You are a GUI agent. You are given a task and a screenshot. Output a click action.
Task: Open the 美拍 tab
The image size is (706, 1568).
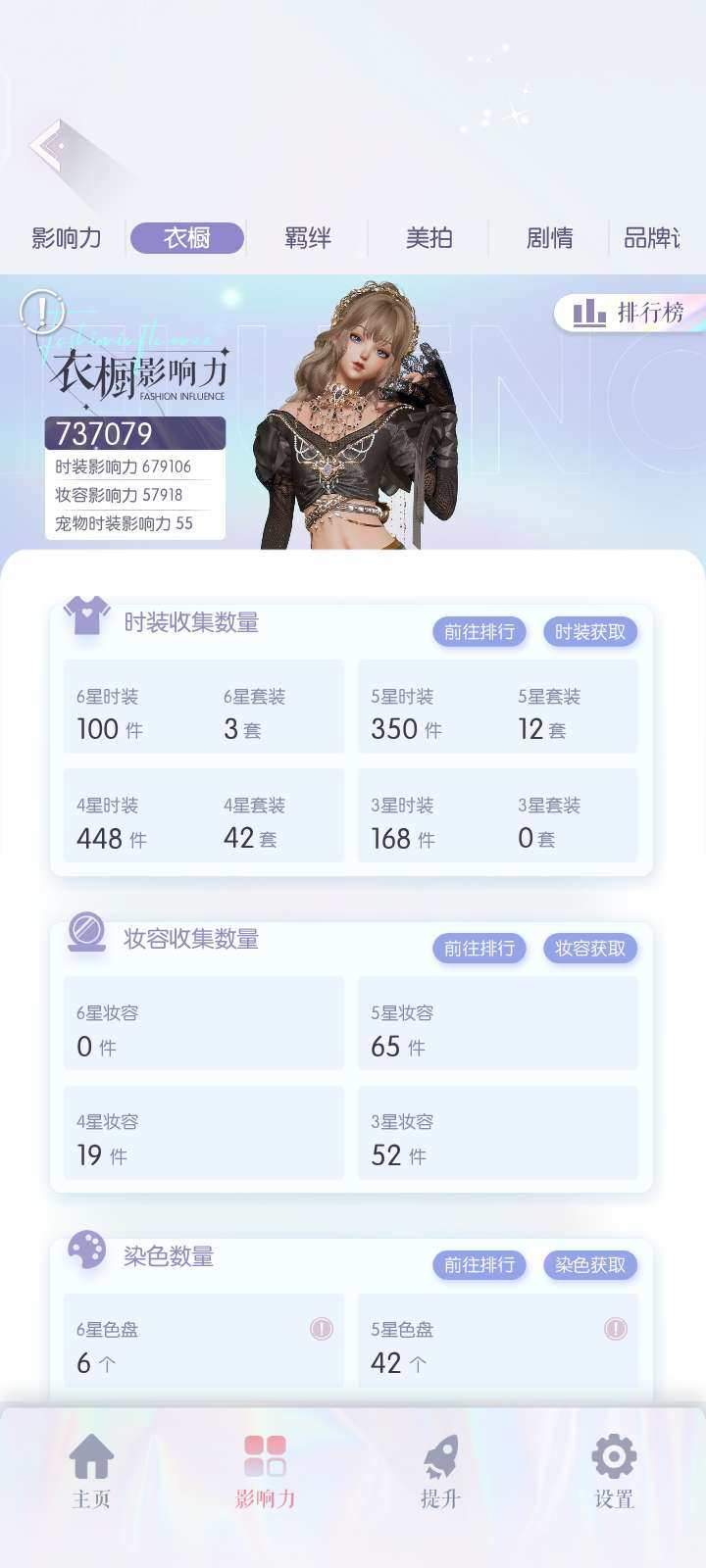tap(429, 238)
